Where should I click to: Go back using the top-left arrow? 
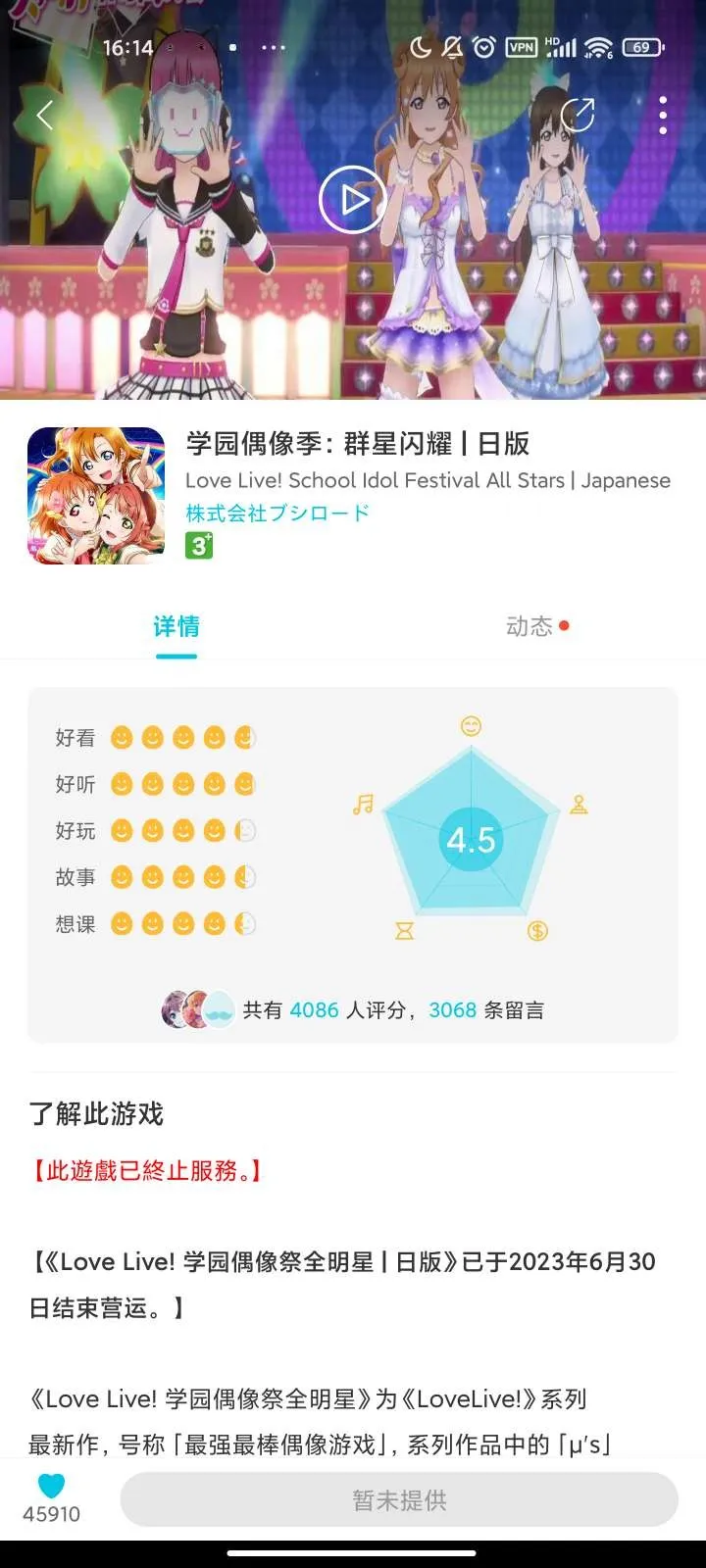(44, 116)
